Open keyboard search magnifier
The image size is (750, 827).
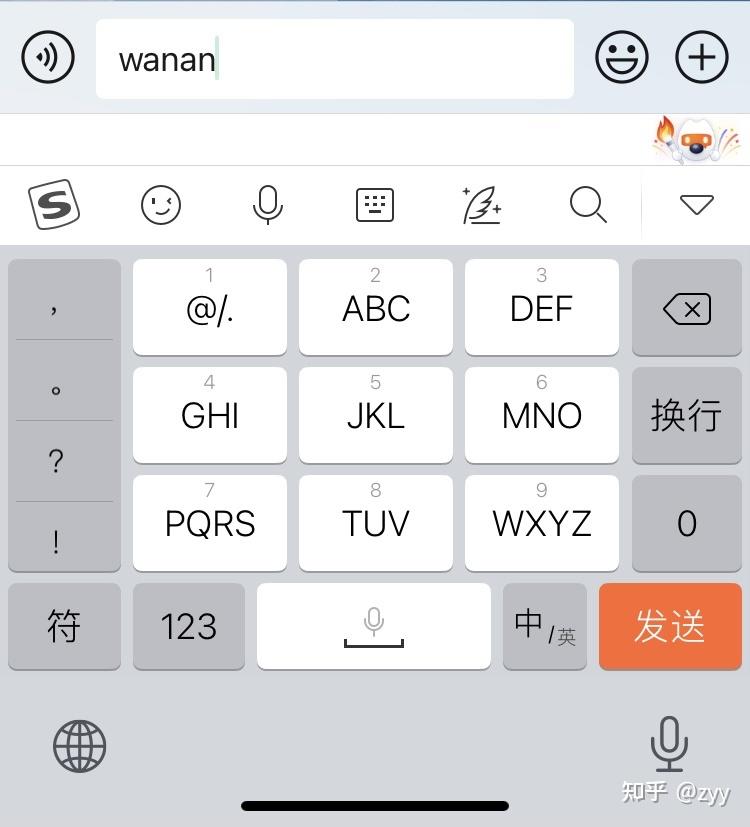(x=588, y=205)
